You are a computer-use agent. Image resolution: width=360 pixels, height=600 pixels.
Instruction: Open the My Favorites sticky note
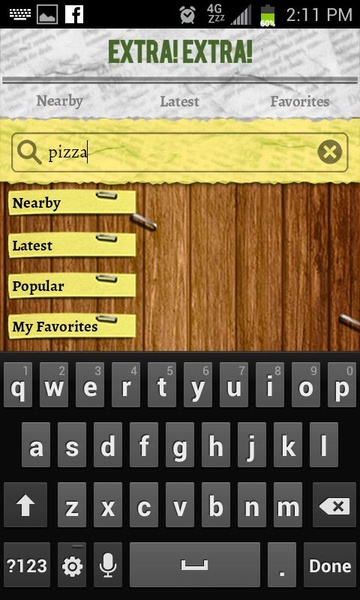coord(72,326)
